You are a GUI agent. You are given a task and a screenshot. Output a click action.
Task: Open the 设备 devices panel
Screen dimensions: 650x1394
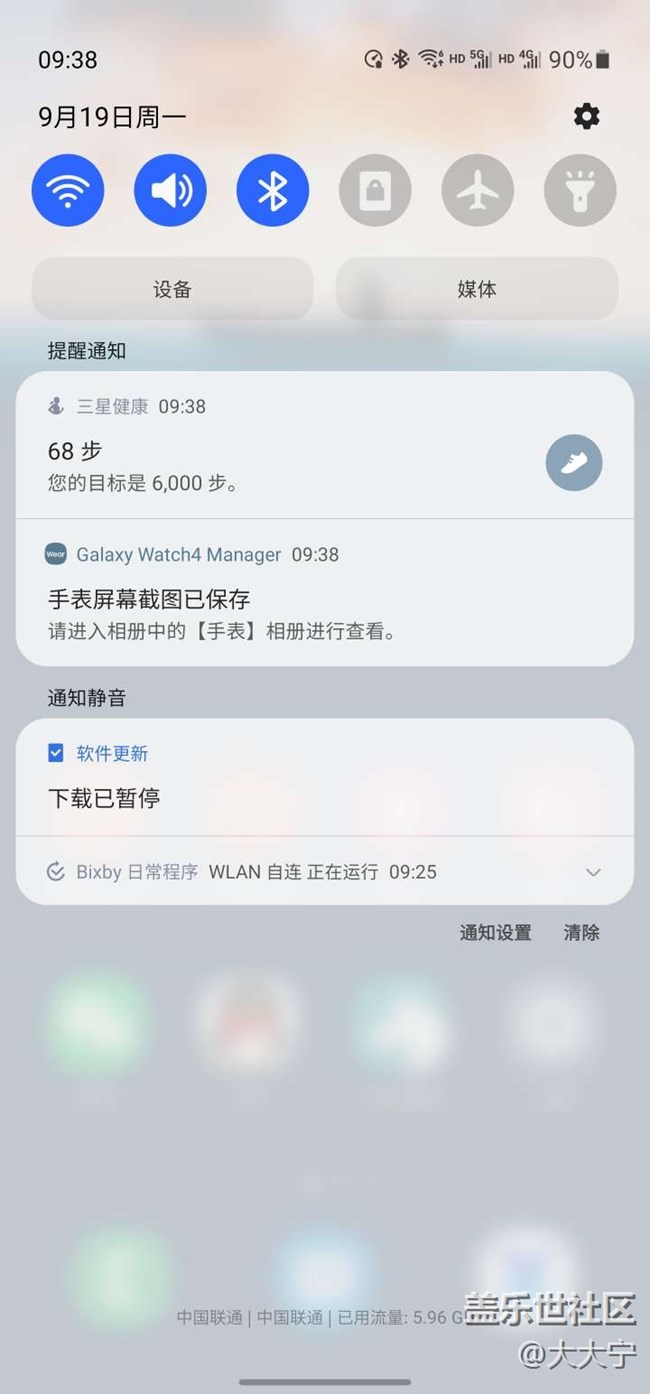[172, 289]
